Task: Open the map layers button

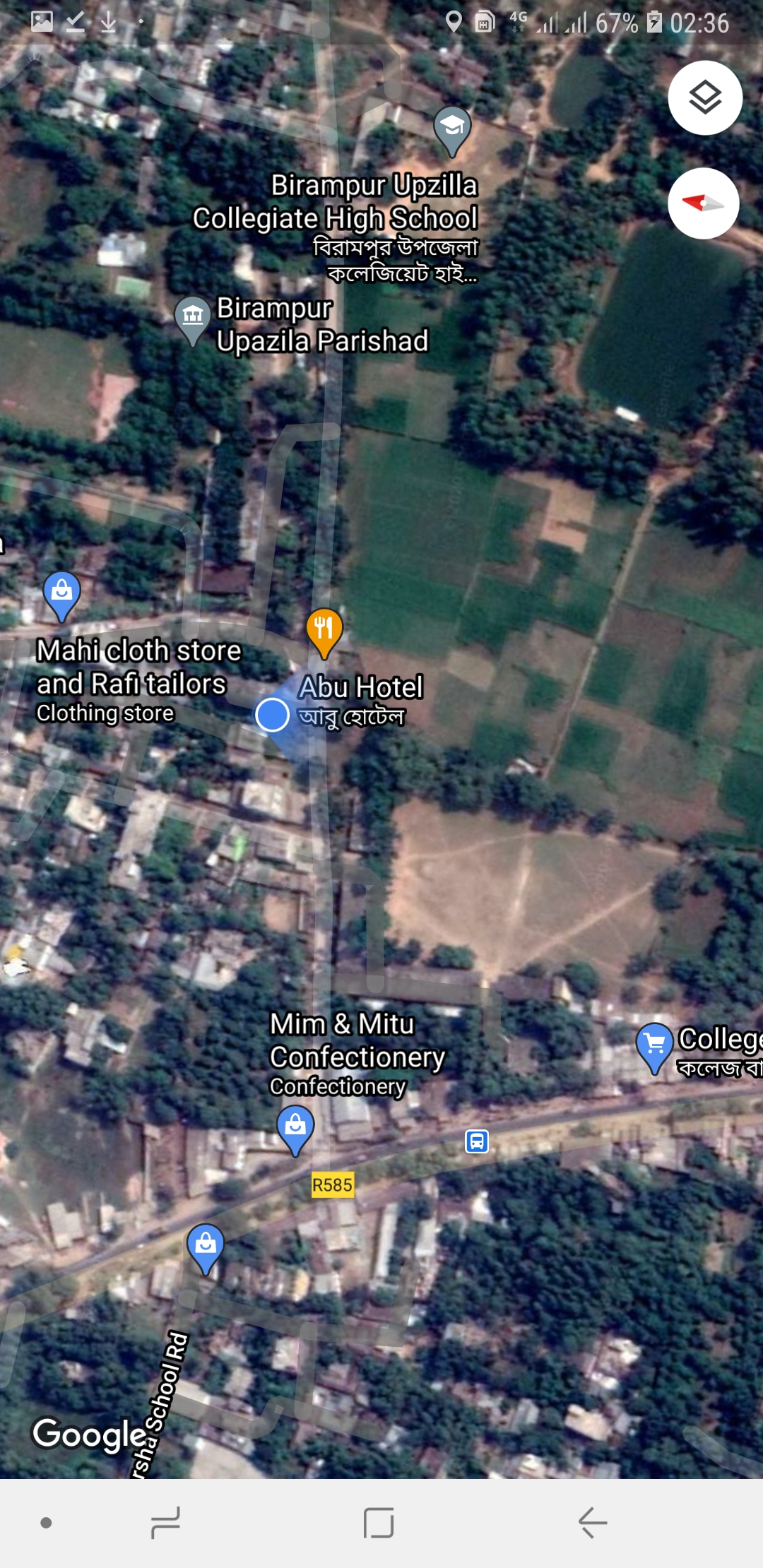Action: pos(704,97)
